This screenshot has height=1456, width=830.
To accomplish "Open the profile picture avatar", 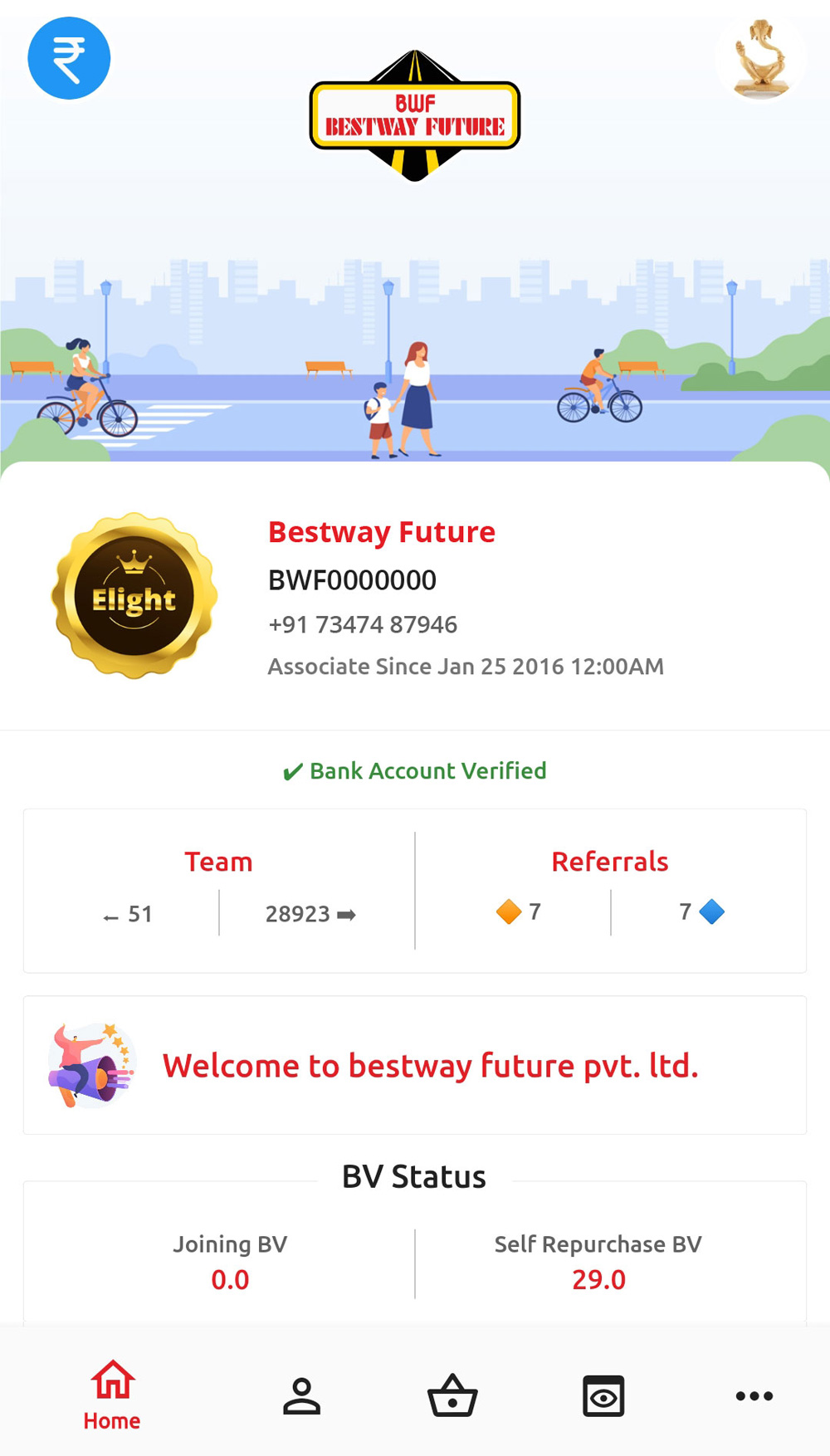I will coord(761,58).
